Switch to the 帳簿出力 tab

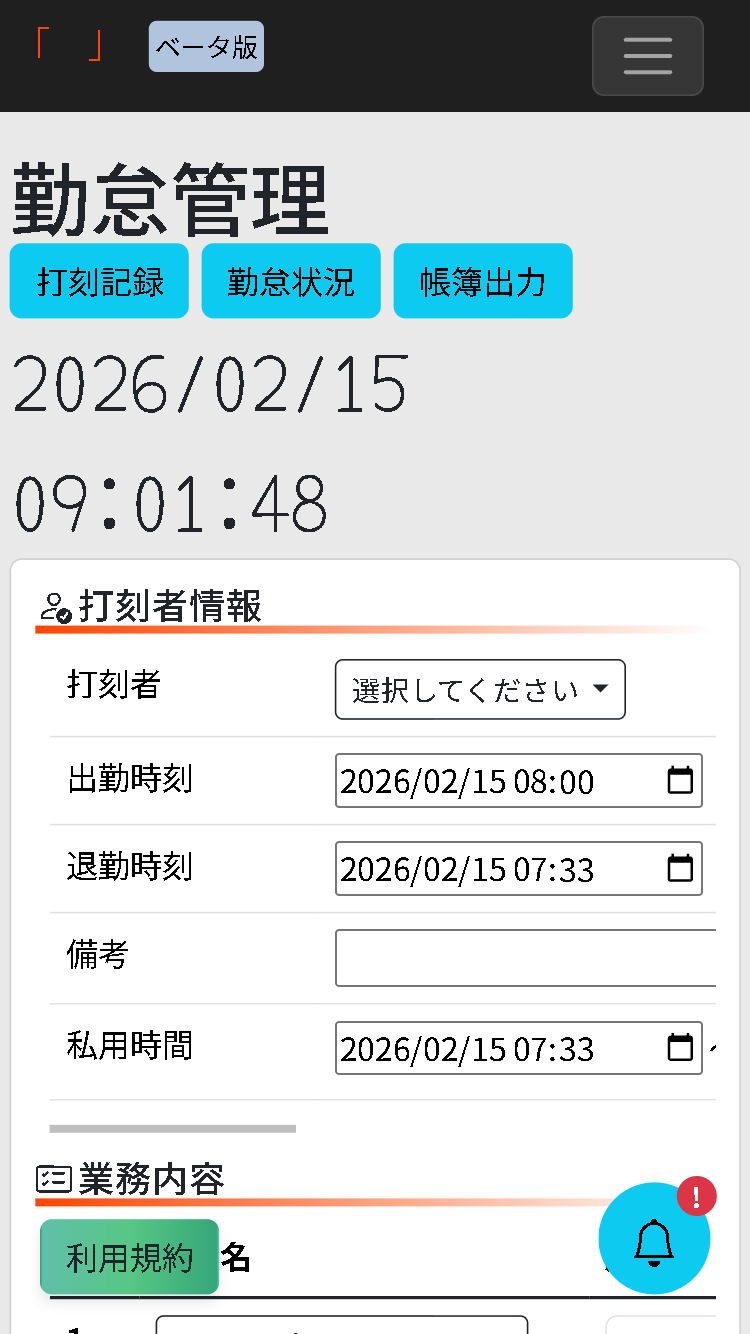(482, 281)
